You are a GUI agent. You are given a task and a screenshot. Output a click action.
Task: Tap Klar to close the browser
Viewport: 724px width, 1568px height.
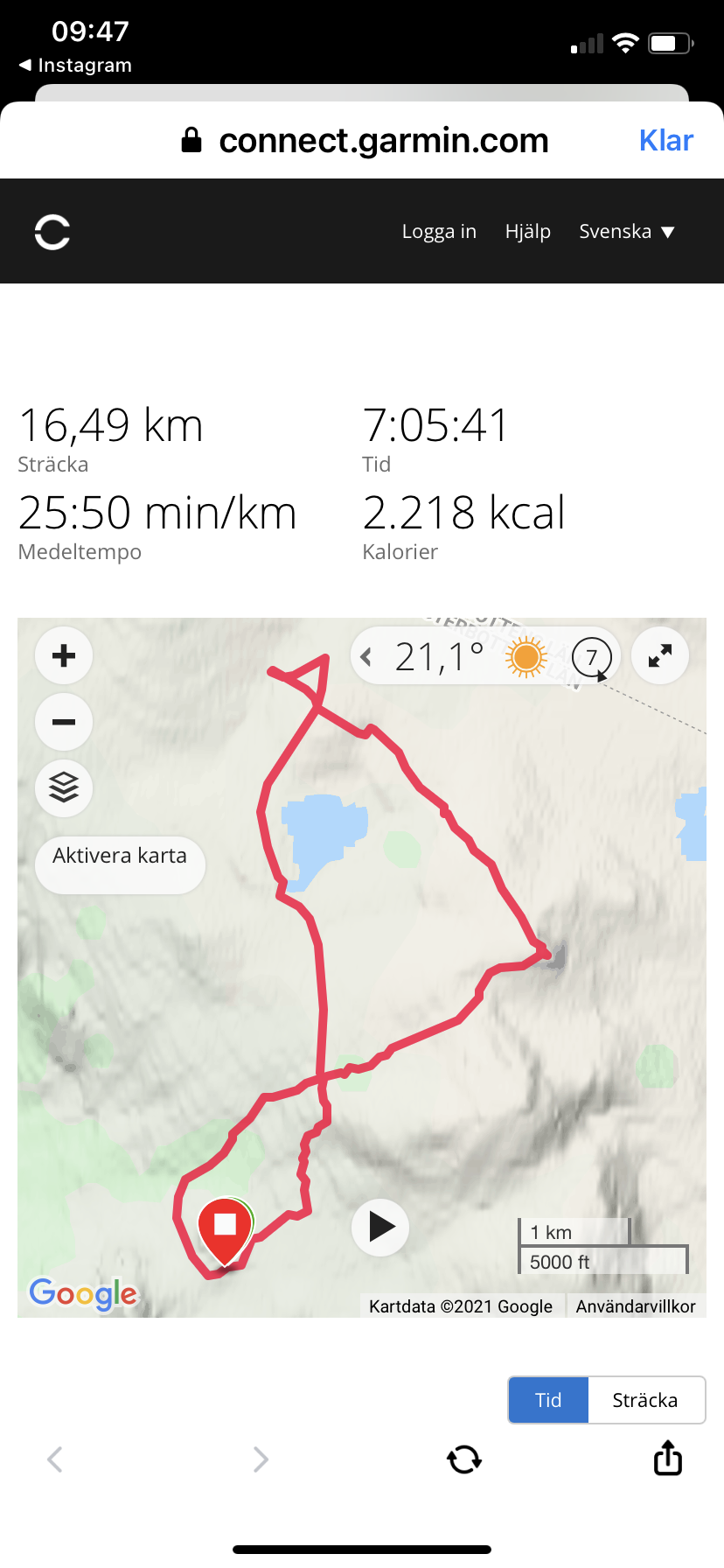pyautogui.click(x=665, y=140)
